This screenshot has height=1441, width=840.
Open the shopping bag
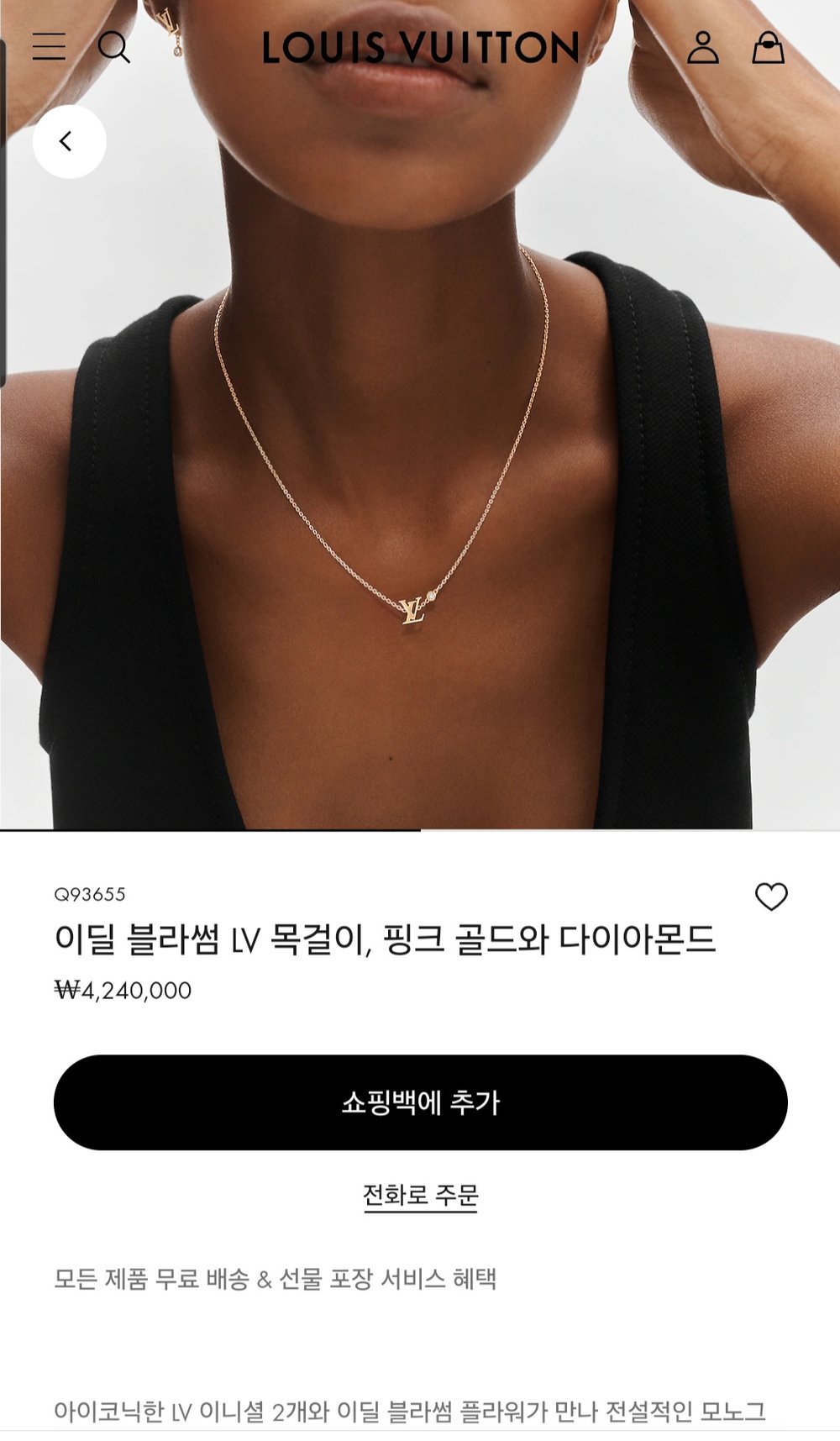(768, 47)
